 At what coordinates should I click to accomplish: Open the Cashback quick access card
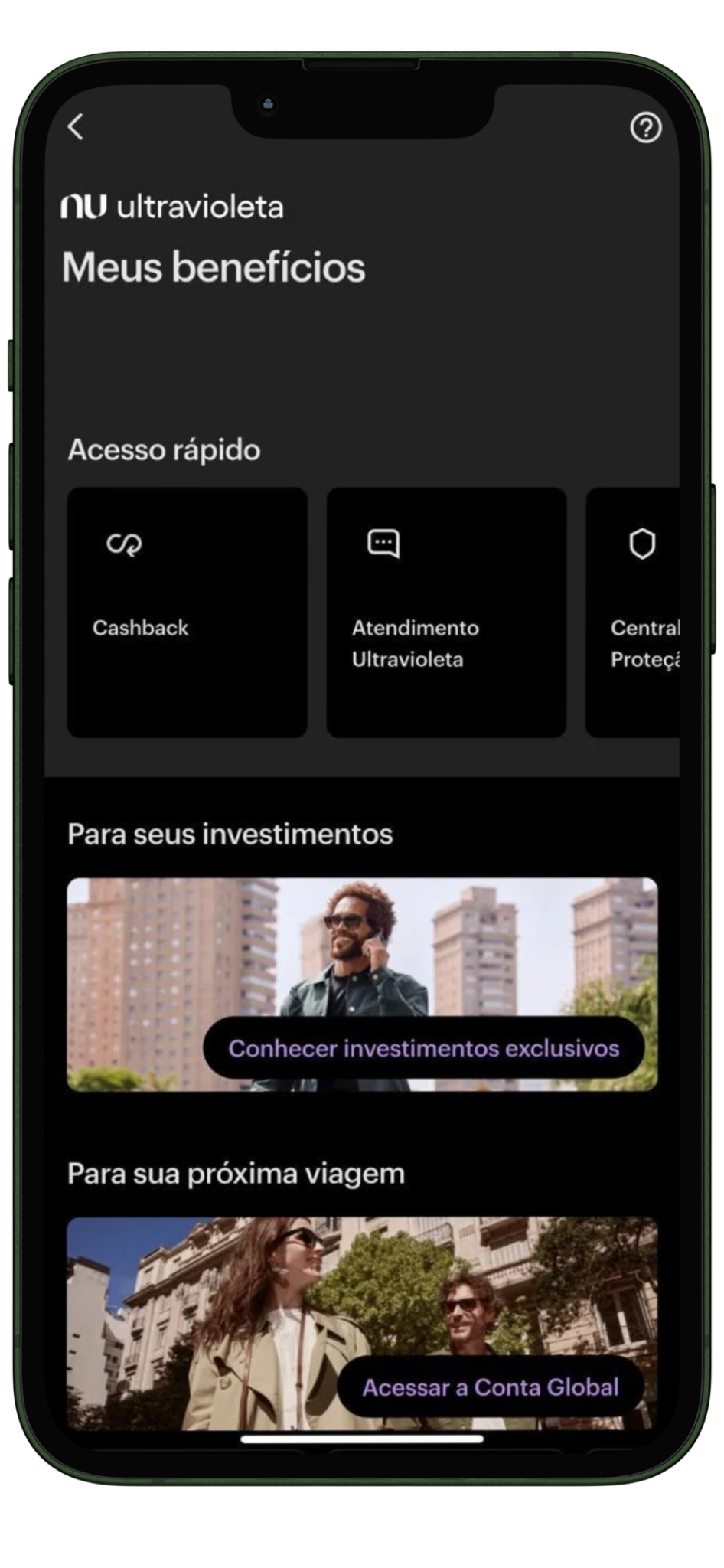pos(187,612)
